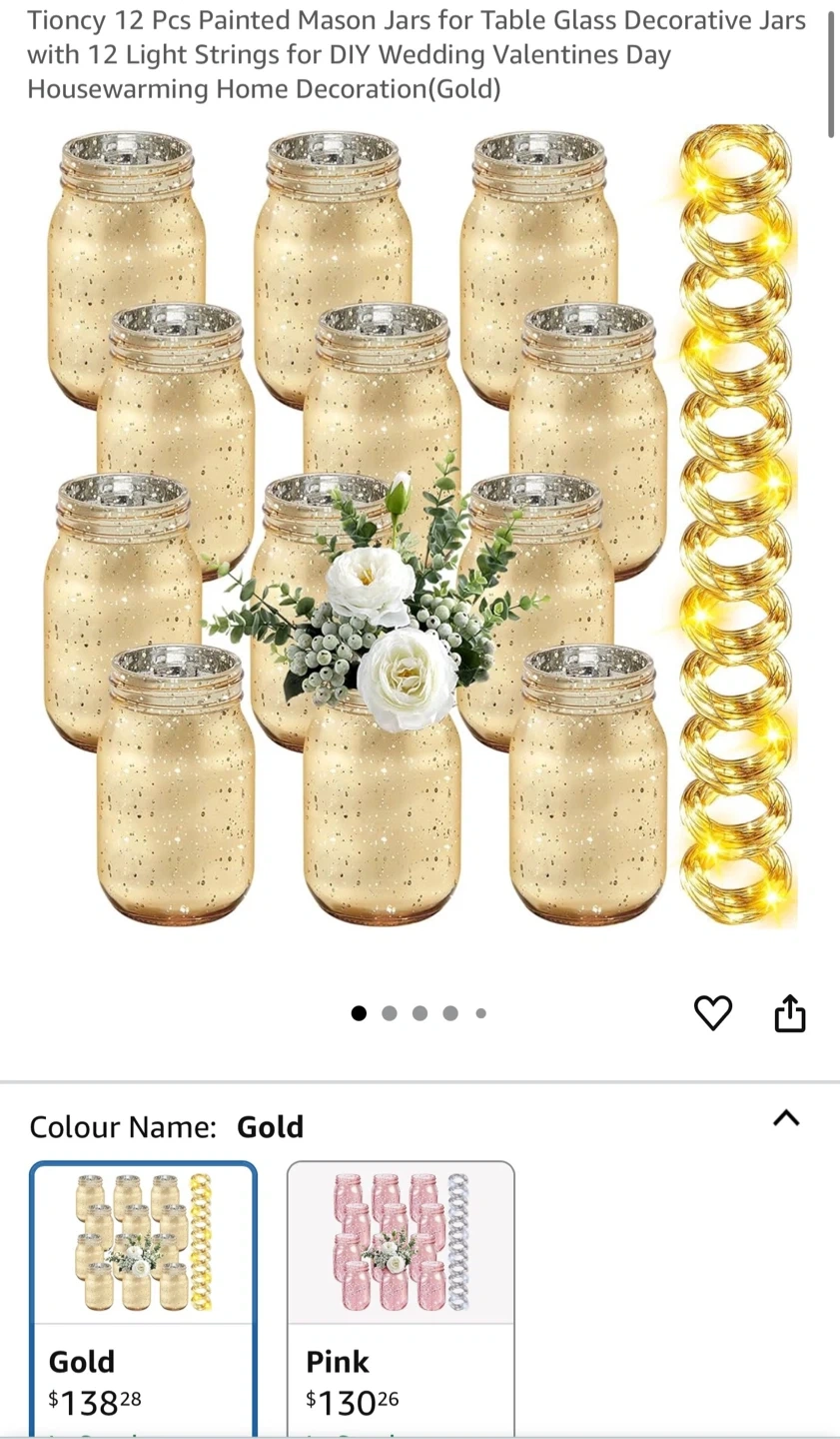
Task: Collapse the Colour Name section chevron
Action: pos(786,1118)
